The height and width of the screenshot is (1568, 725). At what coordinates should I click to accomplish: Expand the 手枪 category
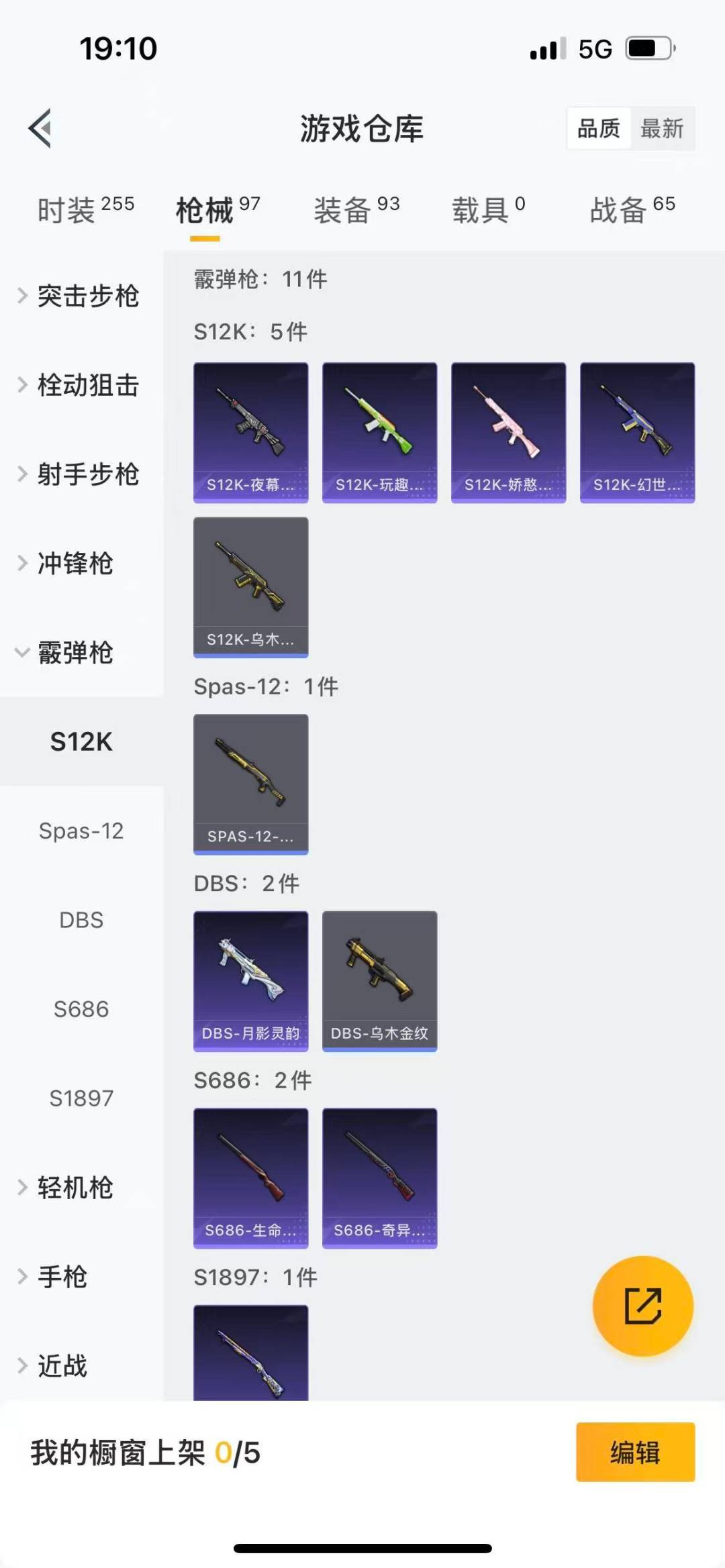(x=64, y=1277)
